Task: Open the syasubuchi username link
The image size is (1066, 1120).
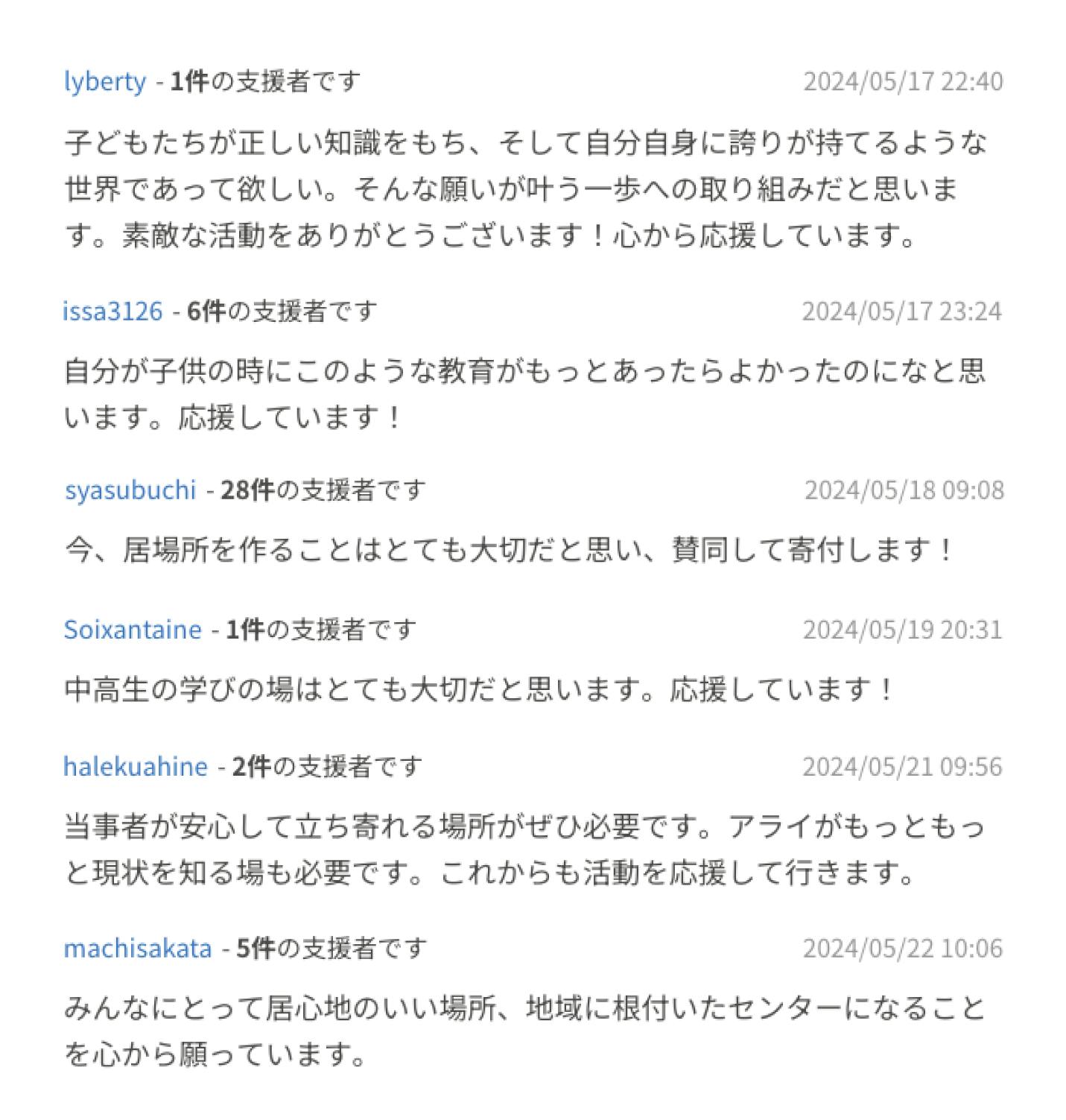Action: 130,490
